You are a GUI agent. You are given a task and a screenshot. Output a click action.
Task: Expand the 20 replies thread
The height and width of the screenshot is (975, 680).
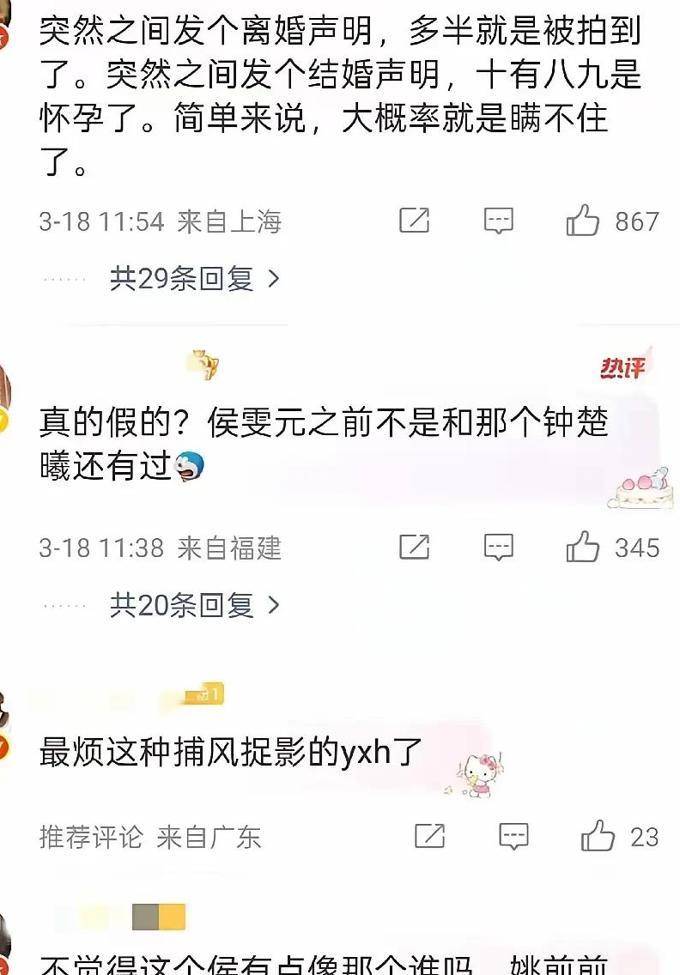(194, 604)
